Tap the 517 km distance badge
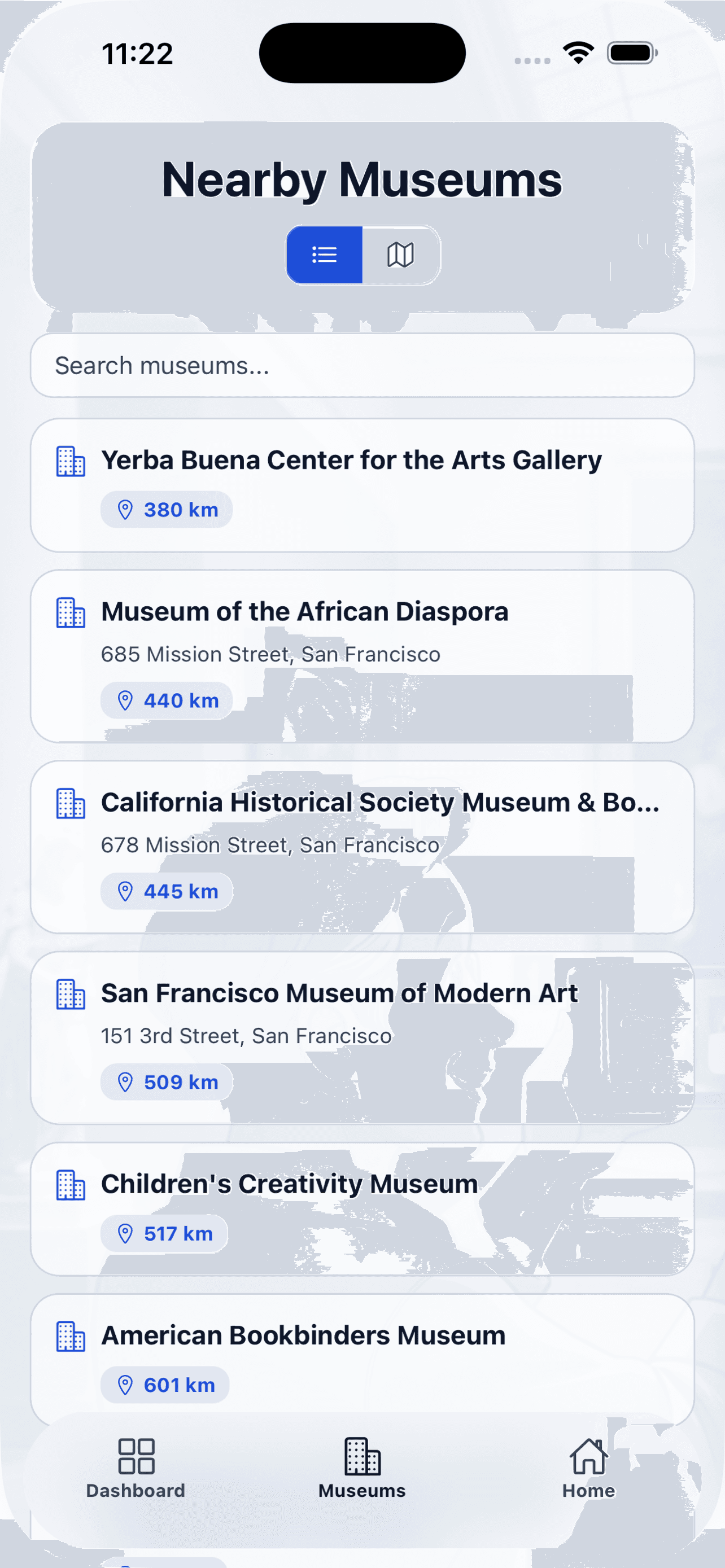725x1568 pixels. 163,1233
